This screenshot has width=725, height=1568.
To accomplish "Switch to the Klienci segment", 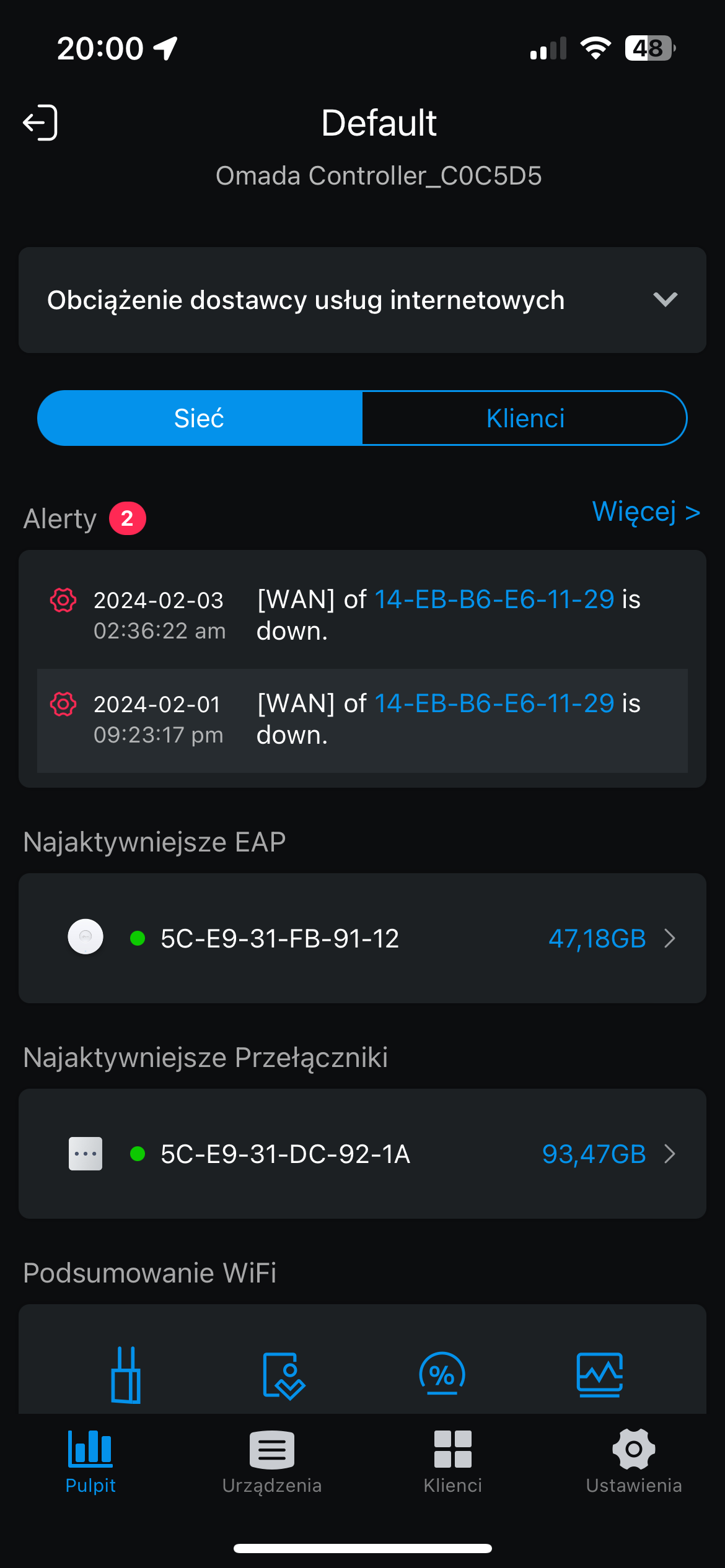I will pos(525,418).
